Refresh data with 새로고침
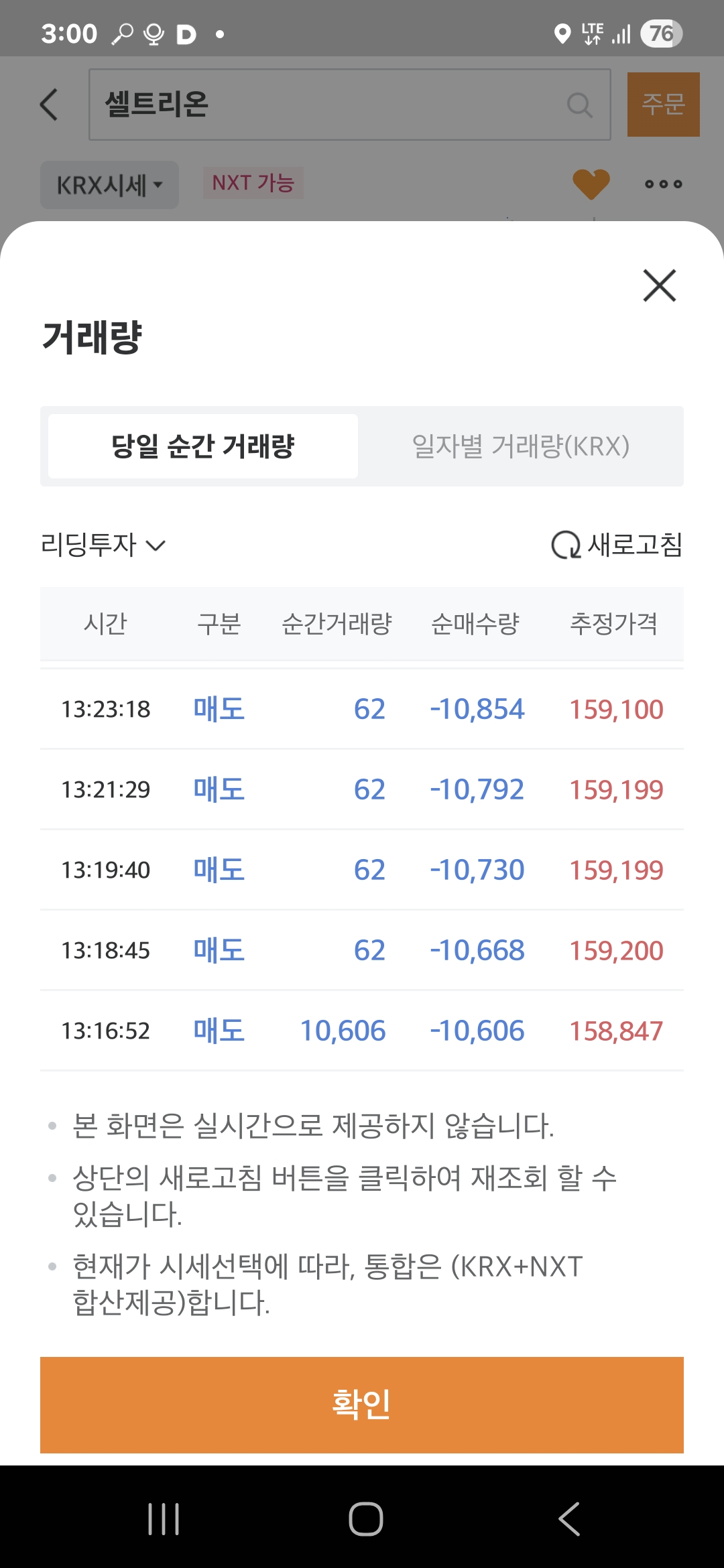Image resolution: width=724 pixels, height=1568 pixels. coord(616,544)
